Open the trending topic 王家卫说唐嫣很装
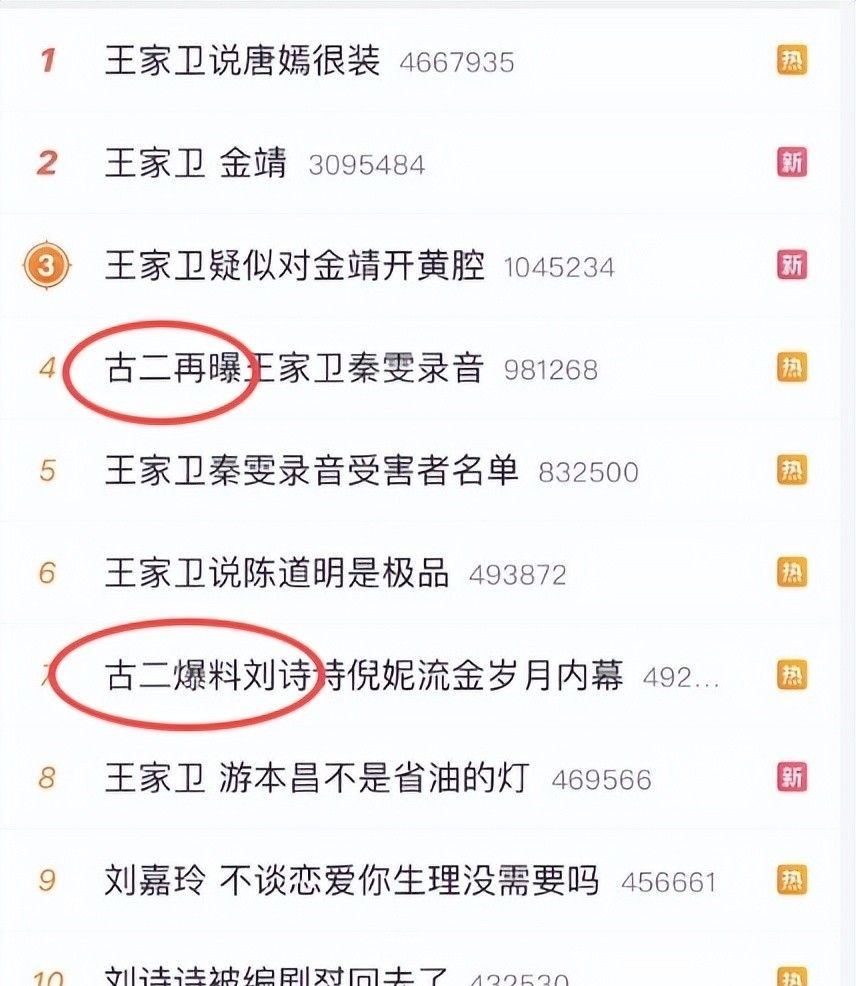This screenshot has height=986, width=856. click(243, 61)
